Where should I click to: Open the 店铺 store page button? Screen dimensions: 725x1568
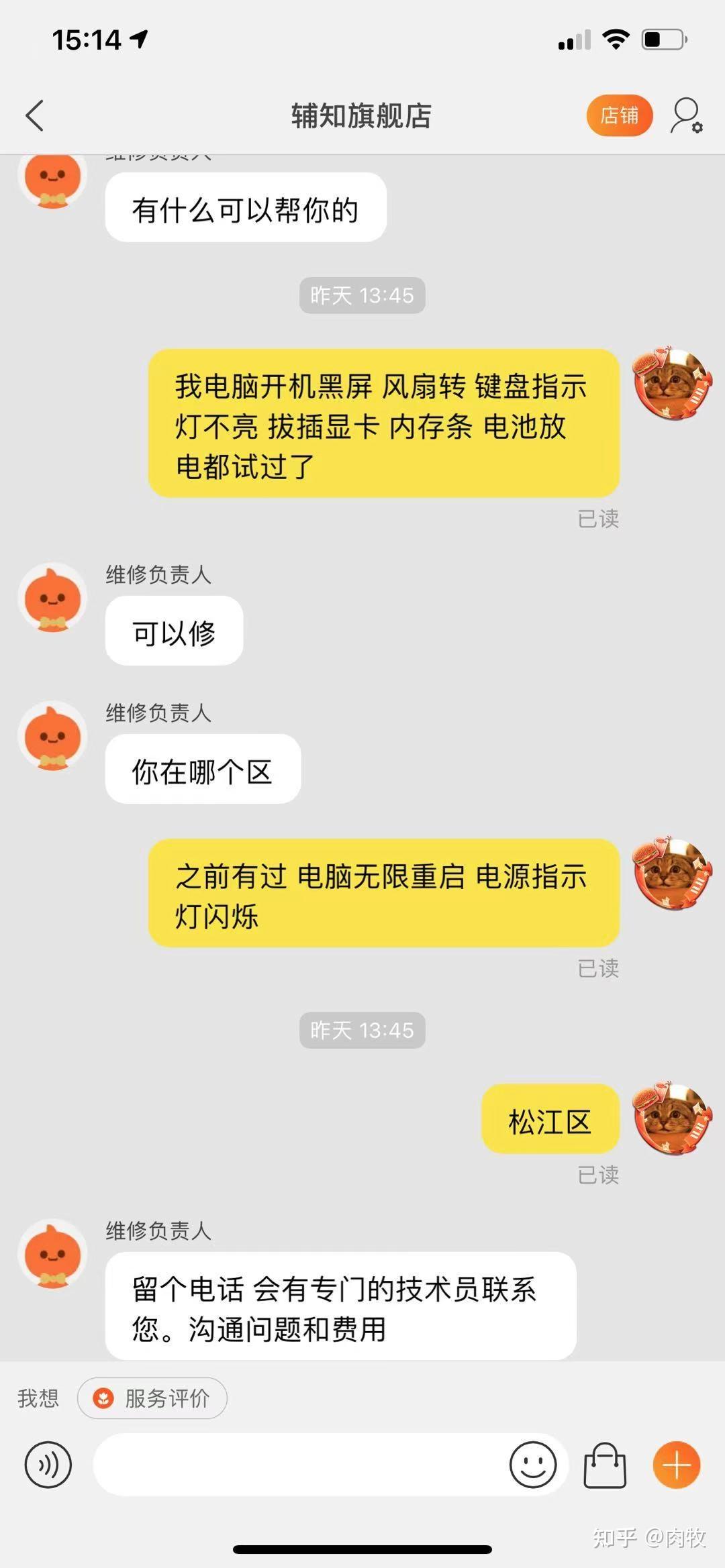[x=619, y=115]
